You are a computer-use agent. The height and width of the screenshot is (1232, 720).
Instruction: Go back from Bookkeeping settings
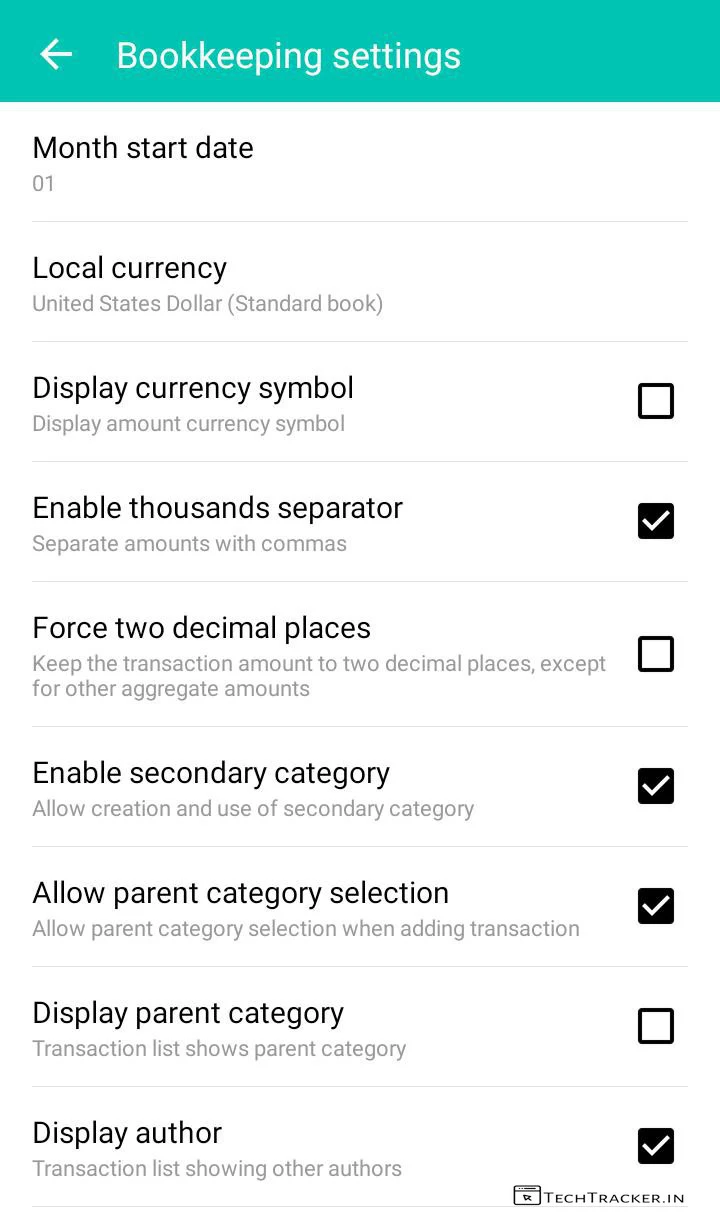tap(56, 55)
